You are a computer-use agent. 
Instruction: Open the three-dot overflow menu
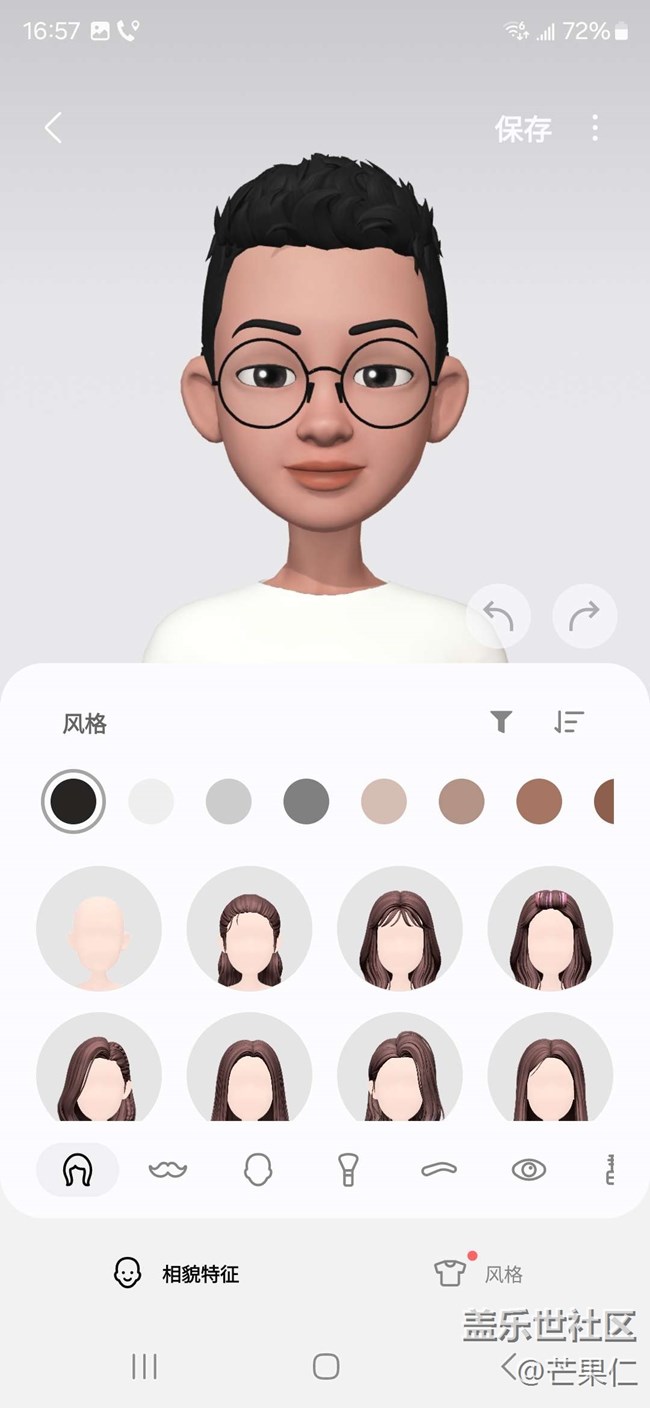click(595, 127)
